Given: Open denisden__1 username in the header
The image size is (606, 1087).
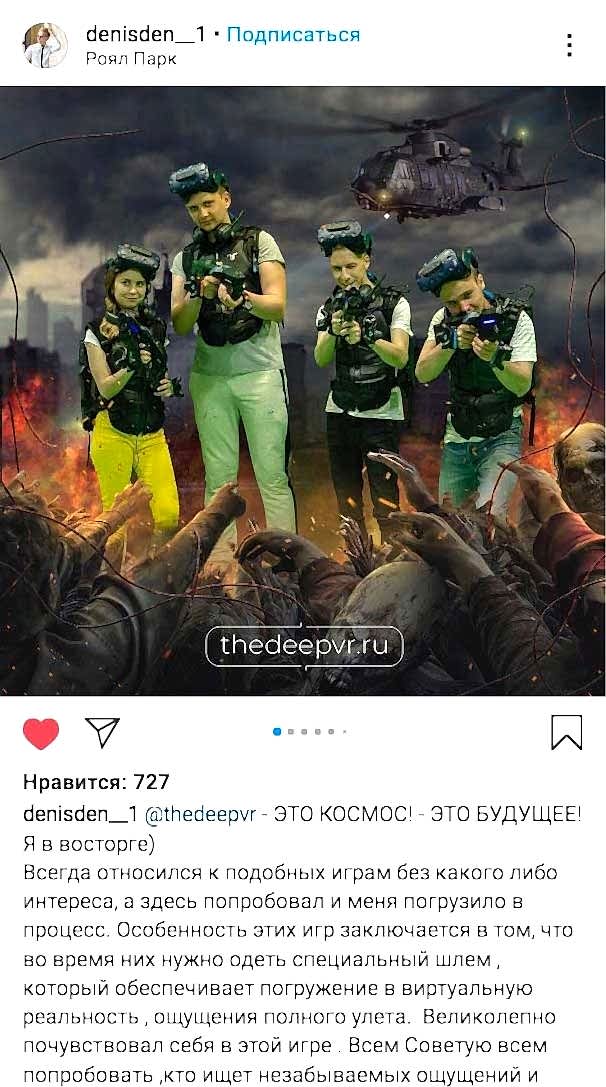Looking at the screenshot, I should point(146,34).
